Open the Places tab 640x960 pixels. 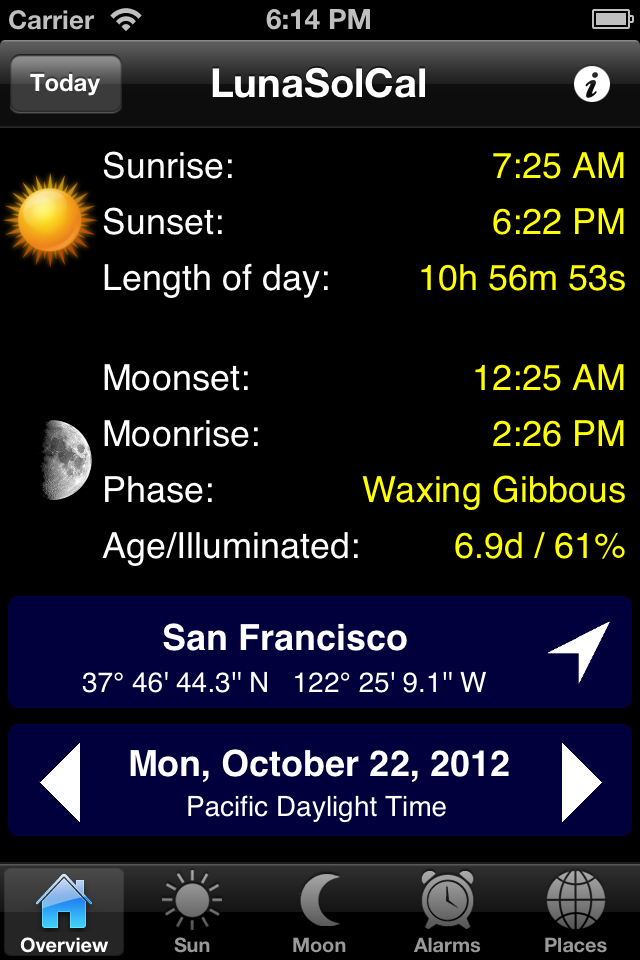575,912
